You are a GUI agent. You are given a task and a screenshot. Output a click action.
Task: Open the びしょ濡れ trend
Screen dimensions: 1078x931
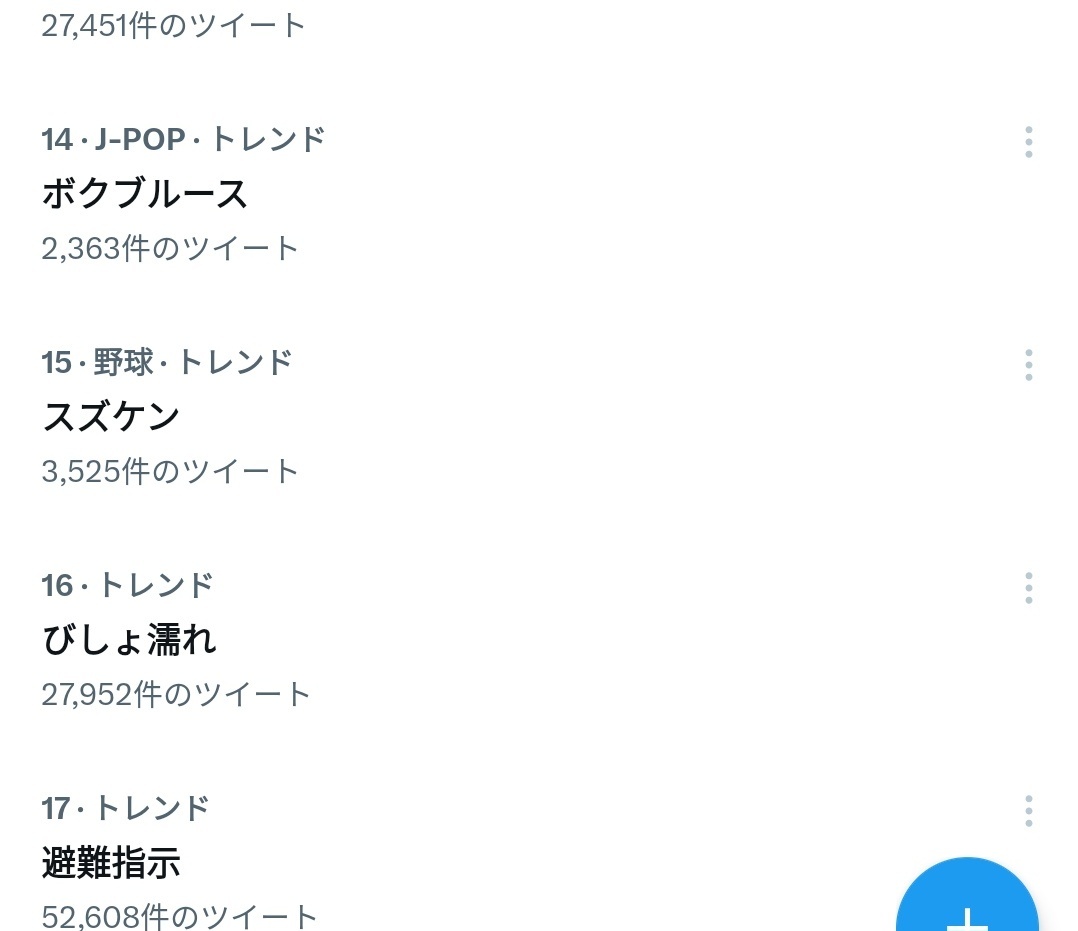(x=129, y=640)
